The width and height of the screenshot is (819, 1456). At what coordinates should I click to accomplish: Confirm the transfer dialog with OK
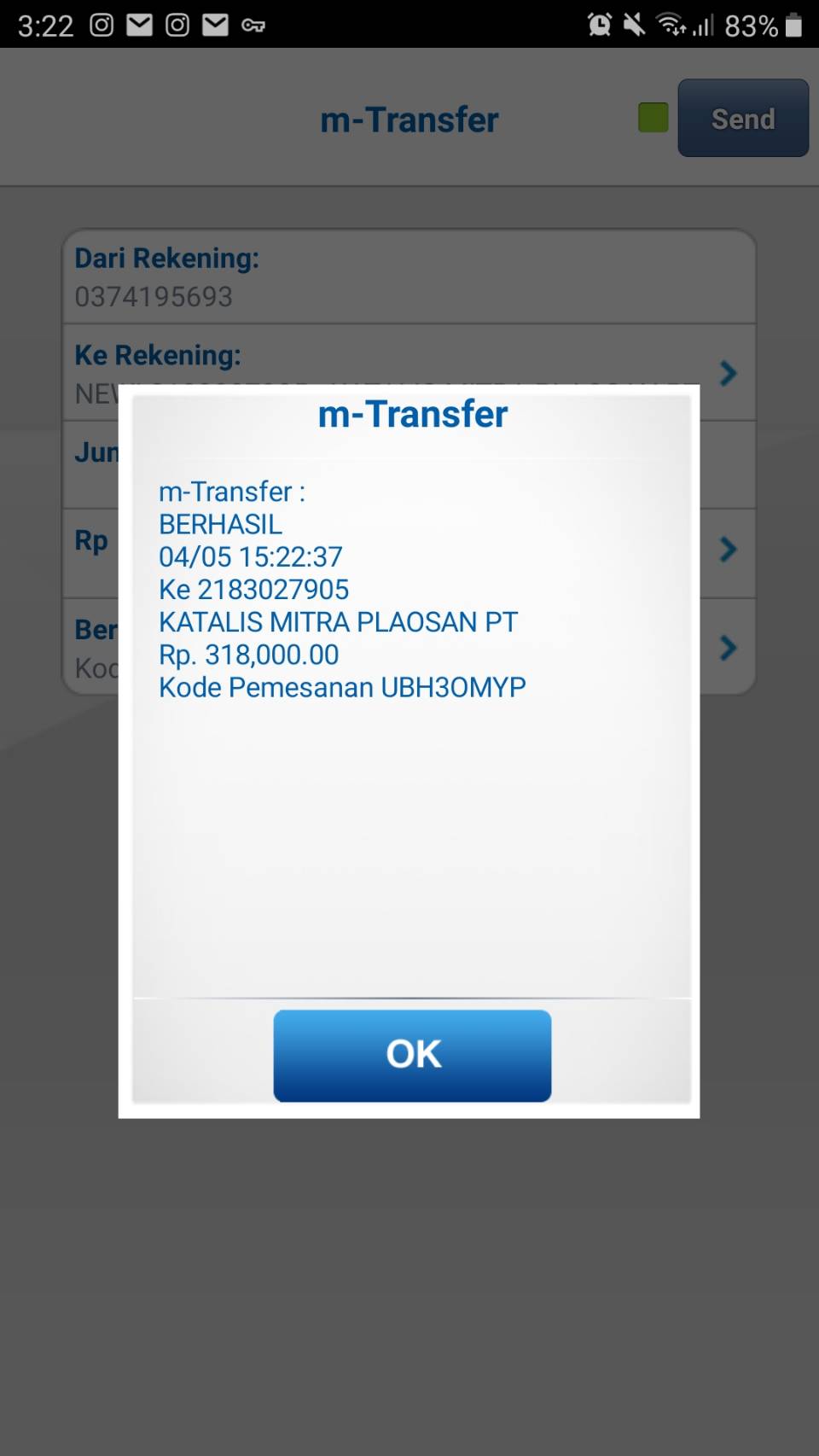click(412, 1055)
